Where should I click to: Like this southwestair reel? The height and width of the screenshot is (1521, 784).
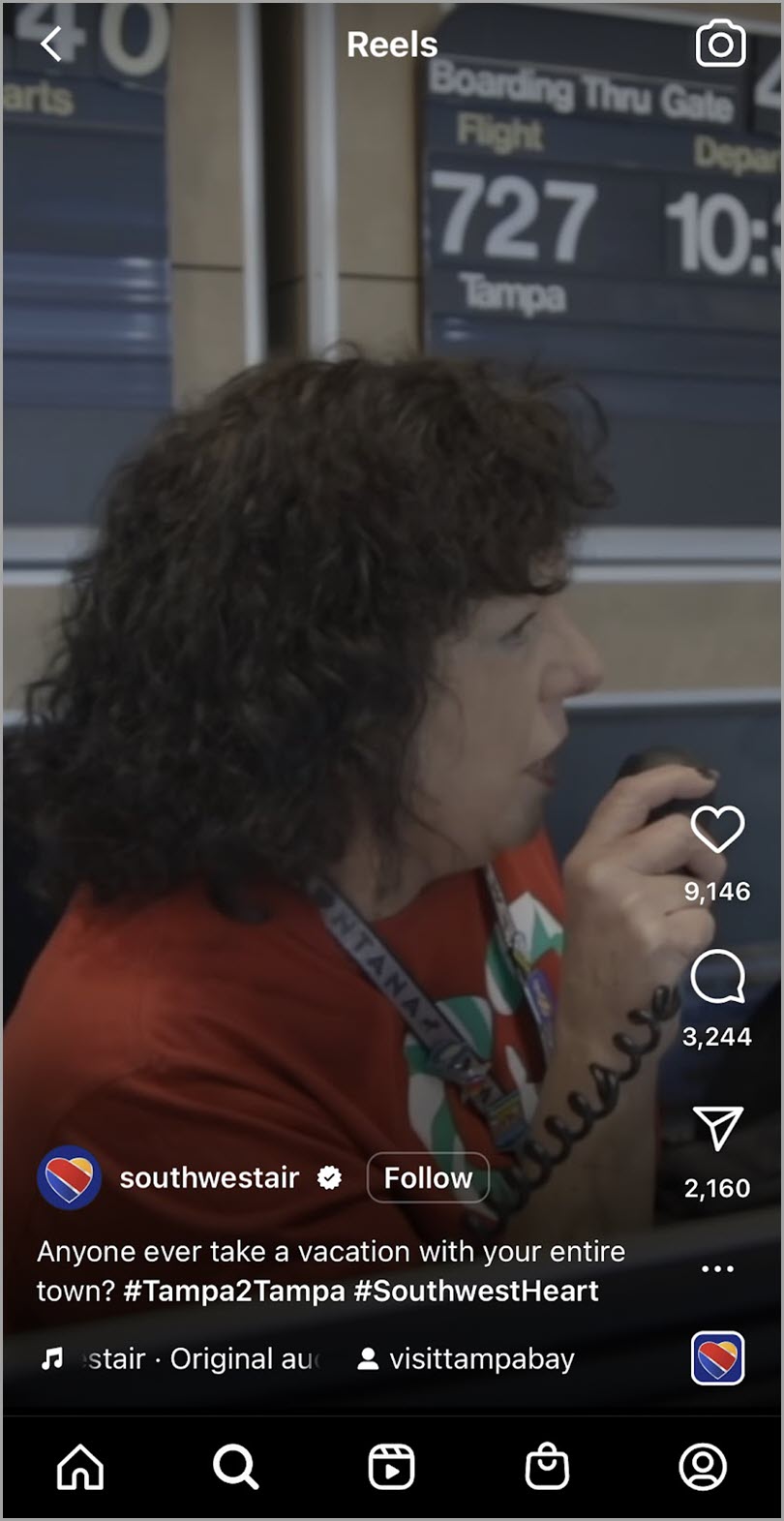(x=717, y=829)
